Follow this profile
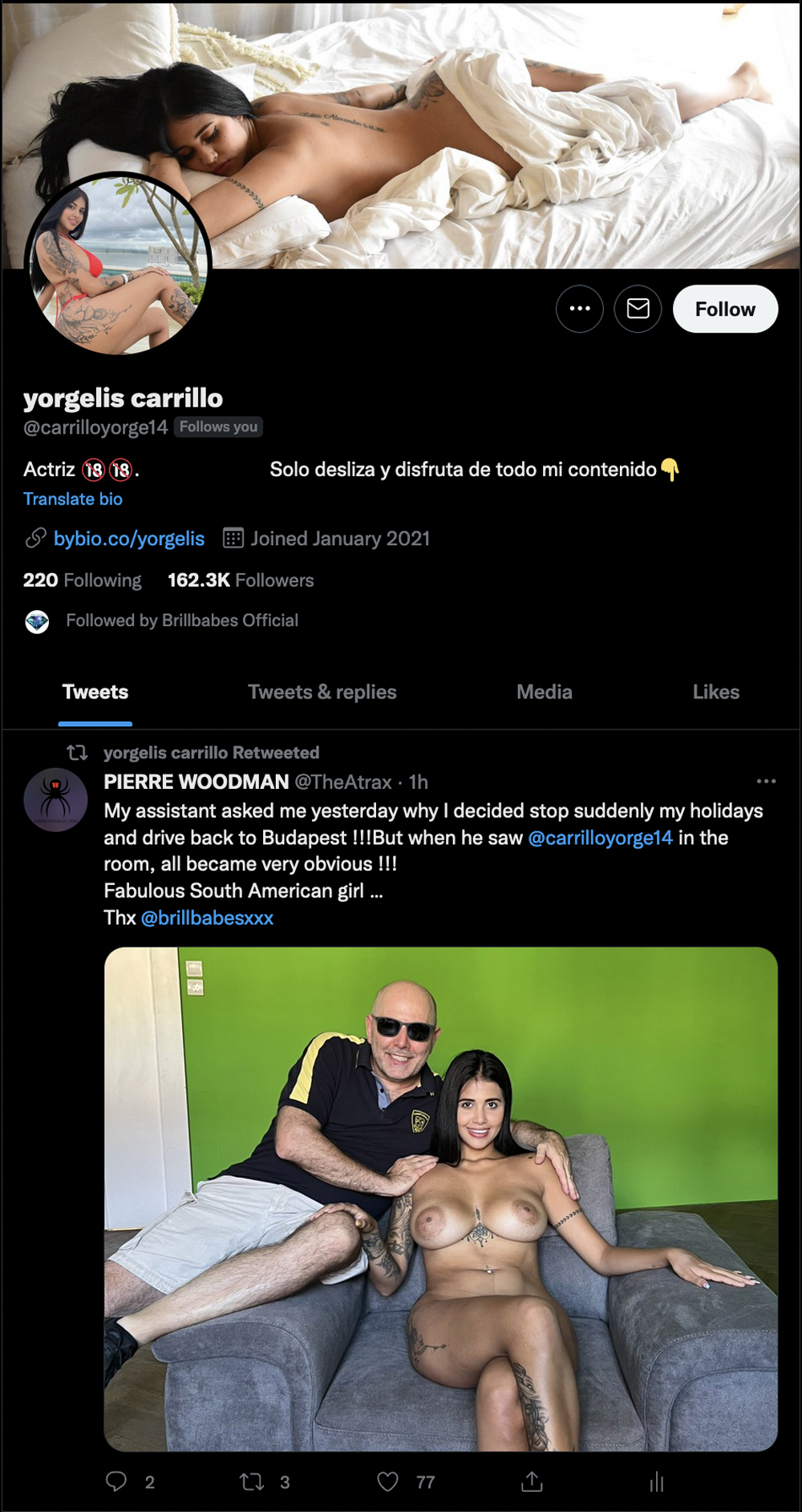Viewport: 802px width, 1512px height. 724,309
